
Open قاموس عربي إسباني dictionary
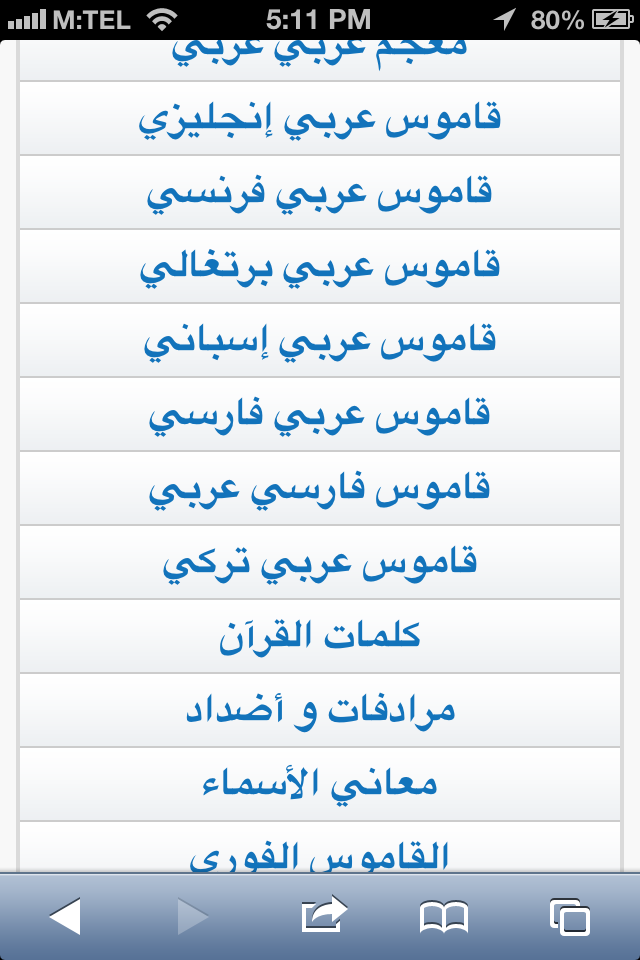pyautogui.click(x=320, y=341)
